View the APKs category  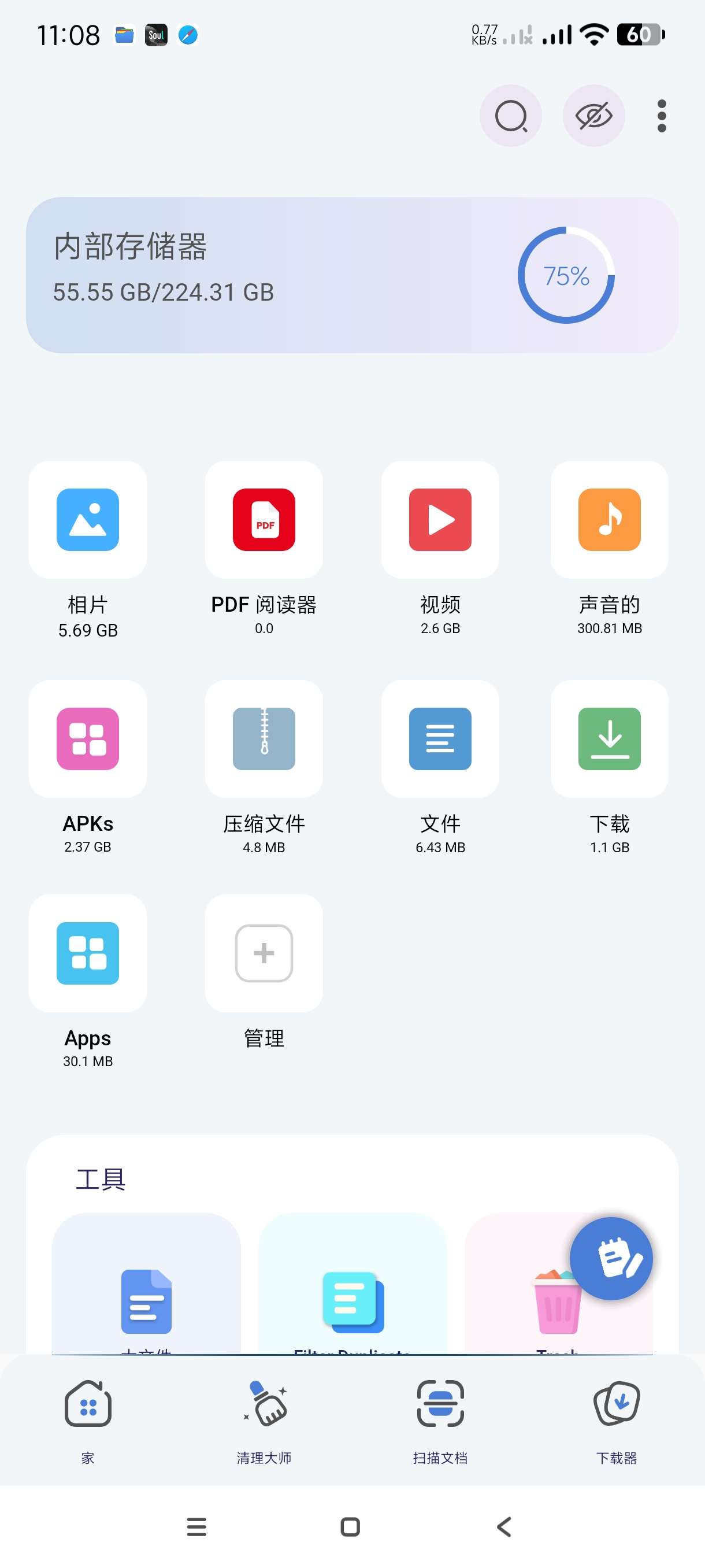pyautogui.click(x=88, y=739)
